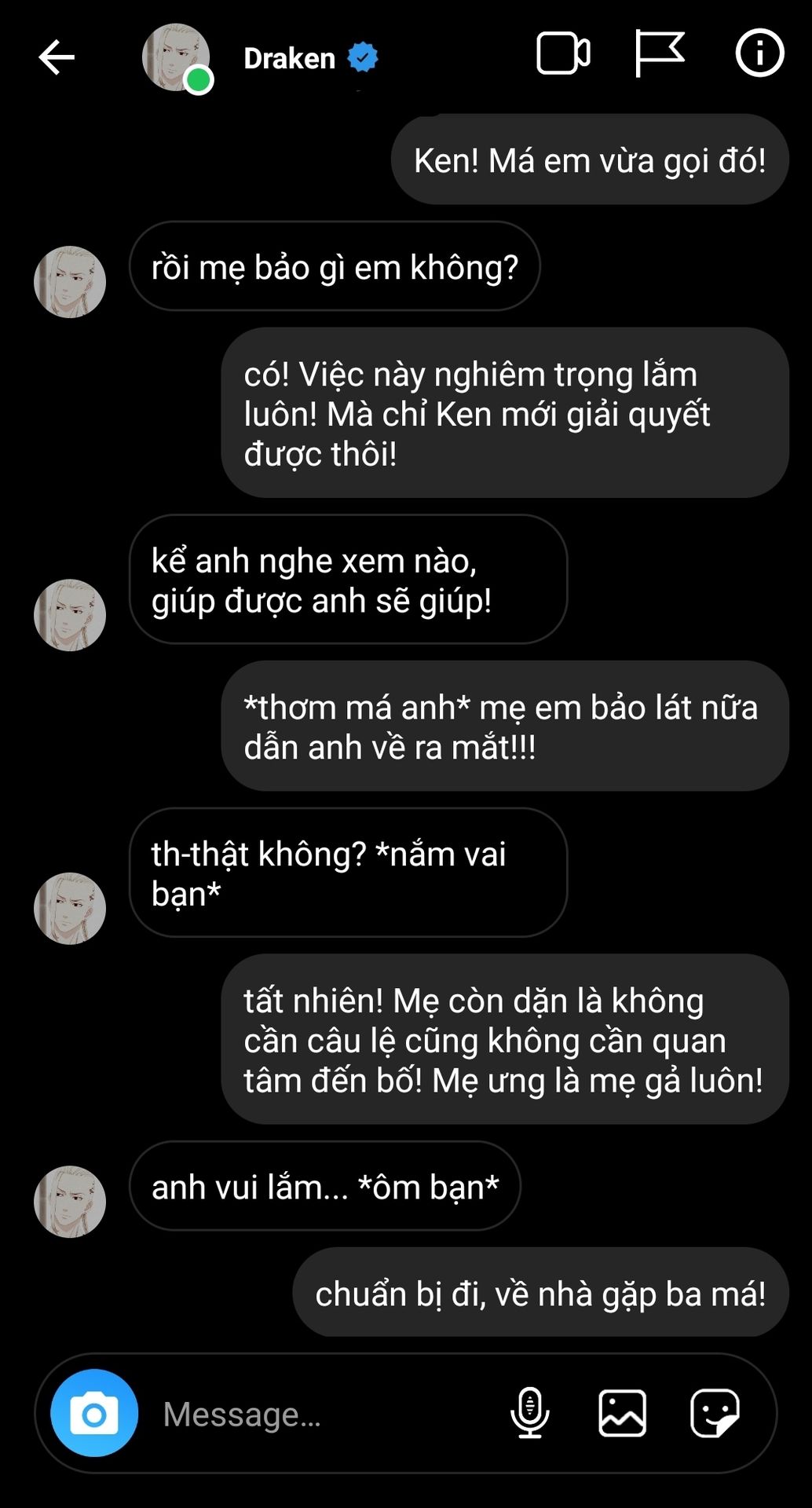Focus the Message text field
Screen dimensions: 812x1508
314,1414
